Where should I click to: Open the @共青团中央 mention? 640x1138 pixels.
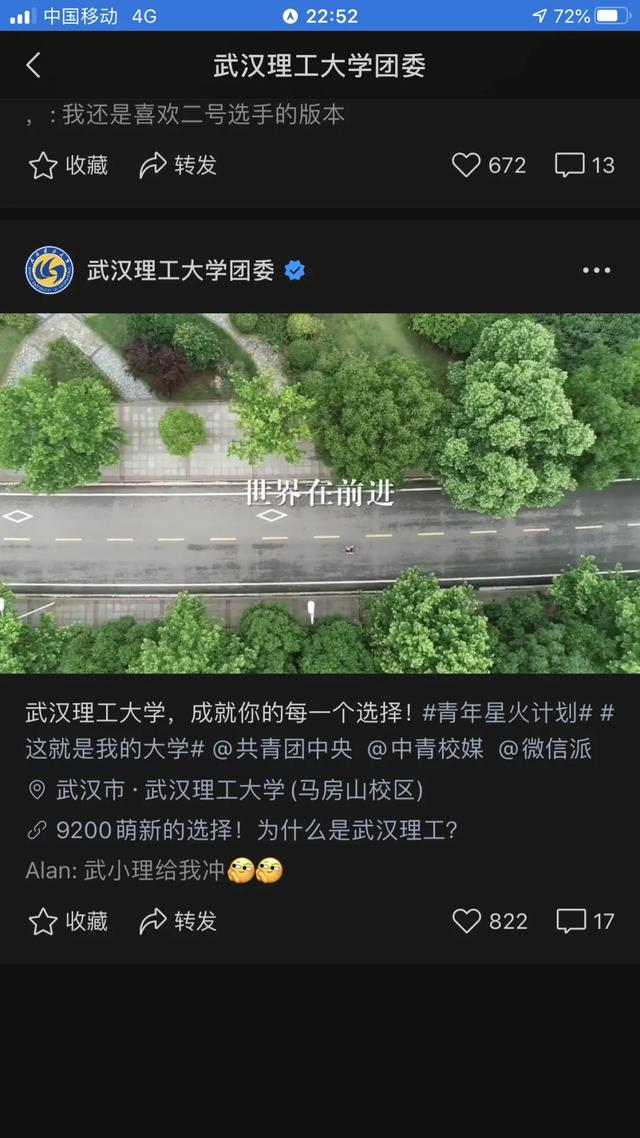coord(282,748)
